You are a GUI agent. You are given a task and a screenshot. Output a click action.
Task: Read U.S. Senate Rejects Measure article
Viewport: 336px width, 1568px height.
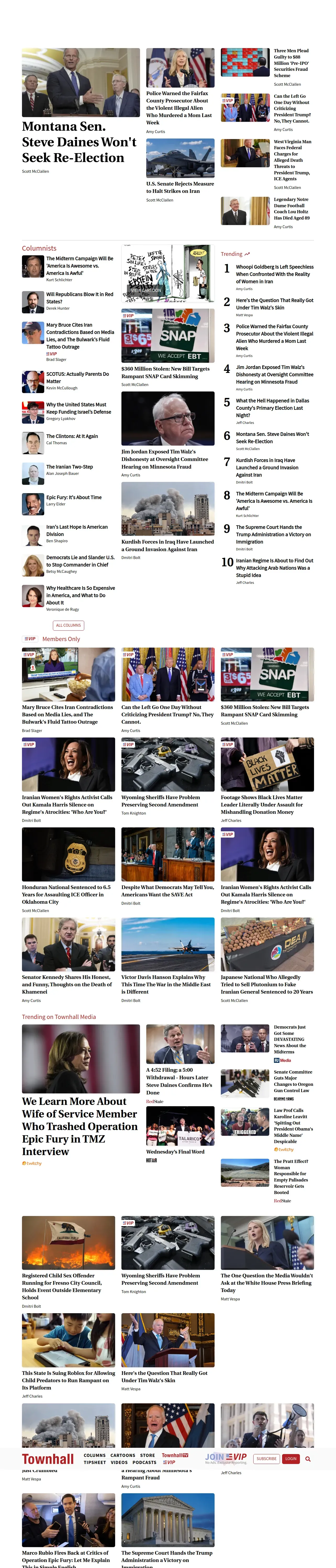[x=180, y=187]
